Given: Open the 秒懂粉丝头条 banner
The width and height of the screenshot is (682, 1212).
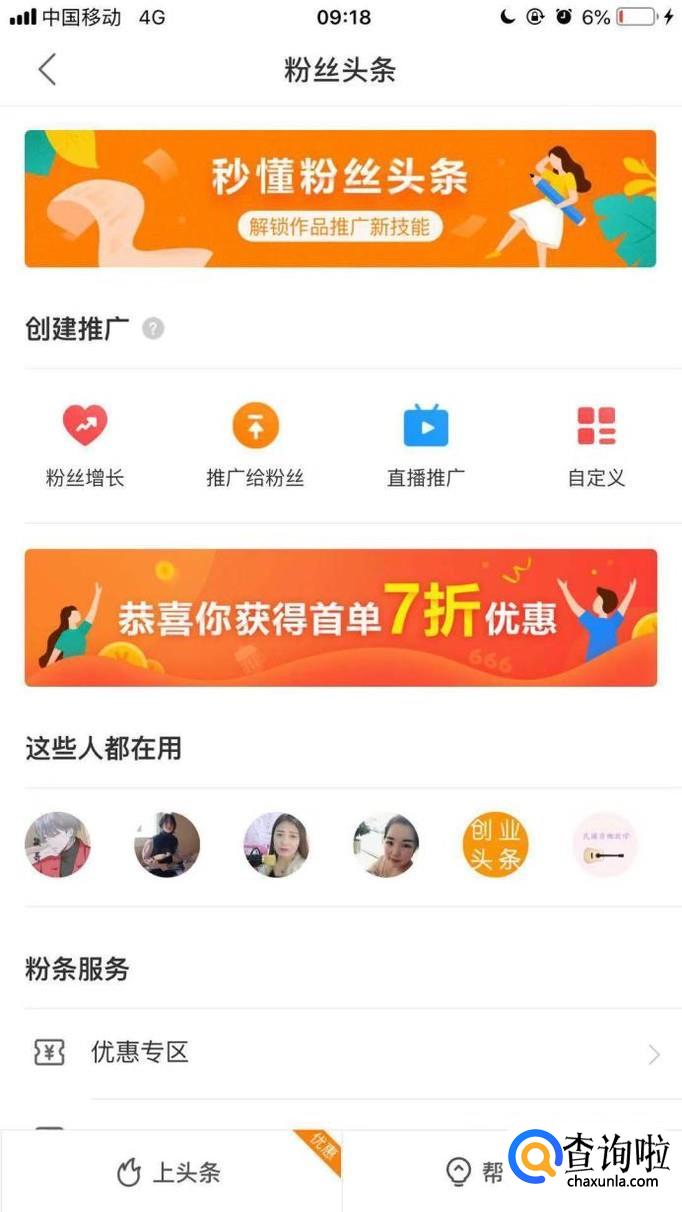Looking at the screenshot, I should [340, 198].
